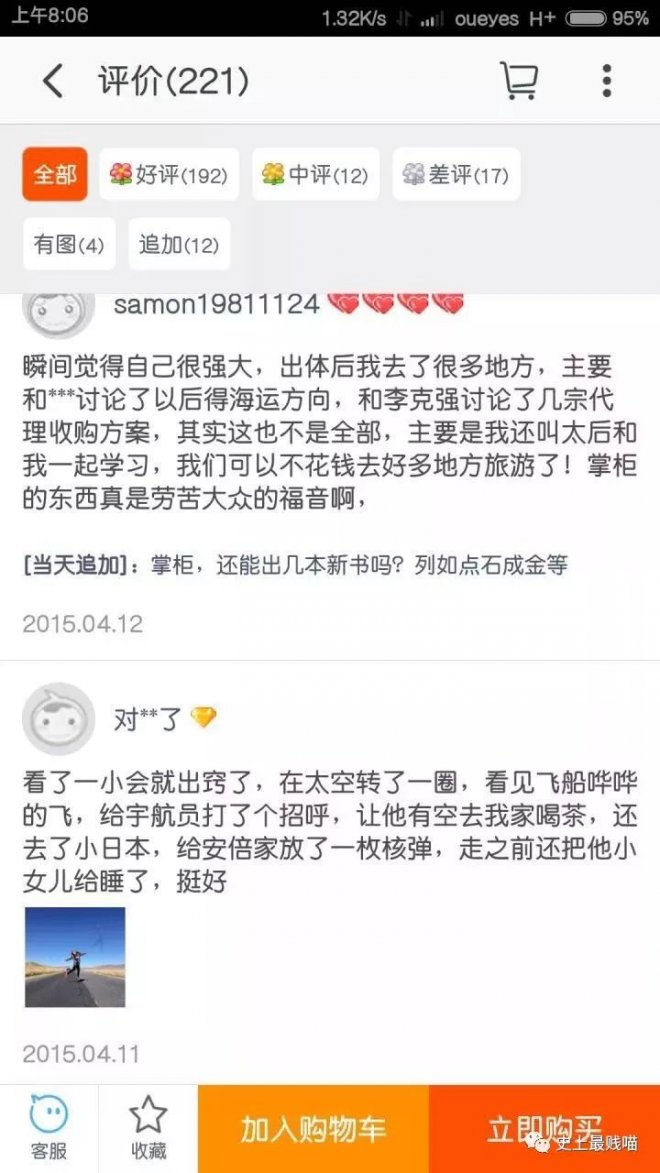
Task: Open the three-dot overflow menu
Action: pyautogui.click(x=606, y=81)
